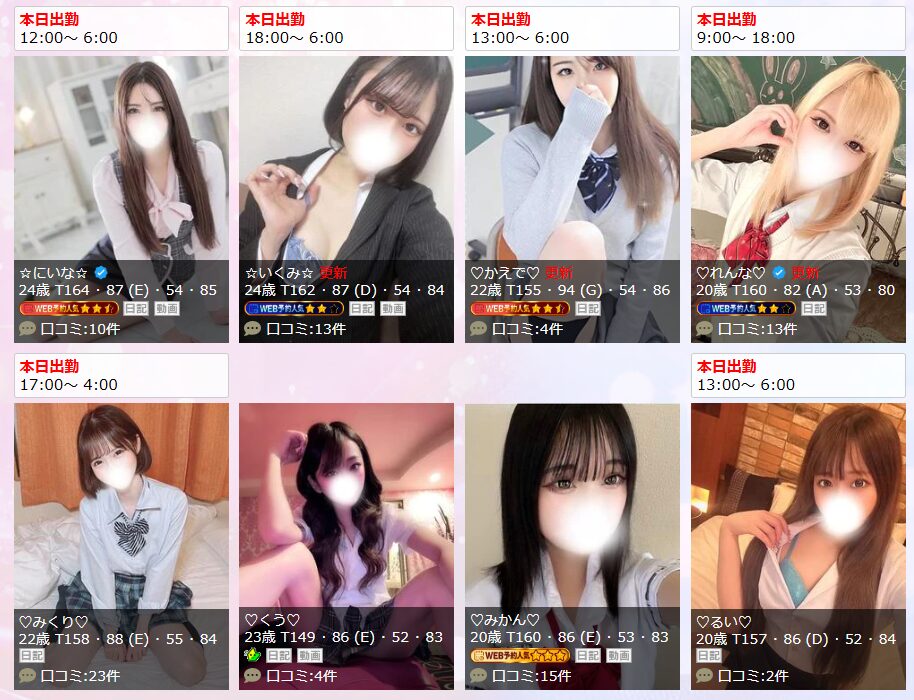Open かえで's profile card
This screenshot has height=700, width=914.
(x=572, y=160)
